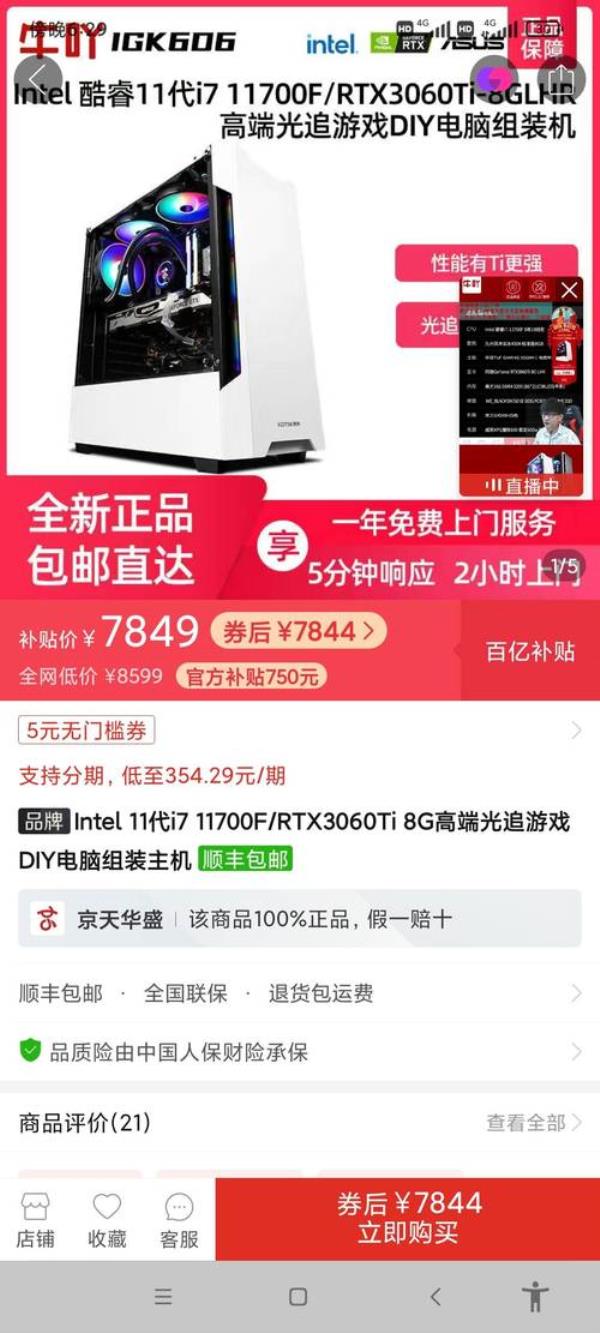This screenshot has width=600, height=1333.
Task: Contact 客服 customer service
Action: tap(179, 1220)
